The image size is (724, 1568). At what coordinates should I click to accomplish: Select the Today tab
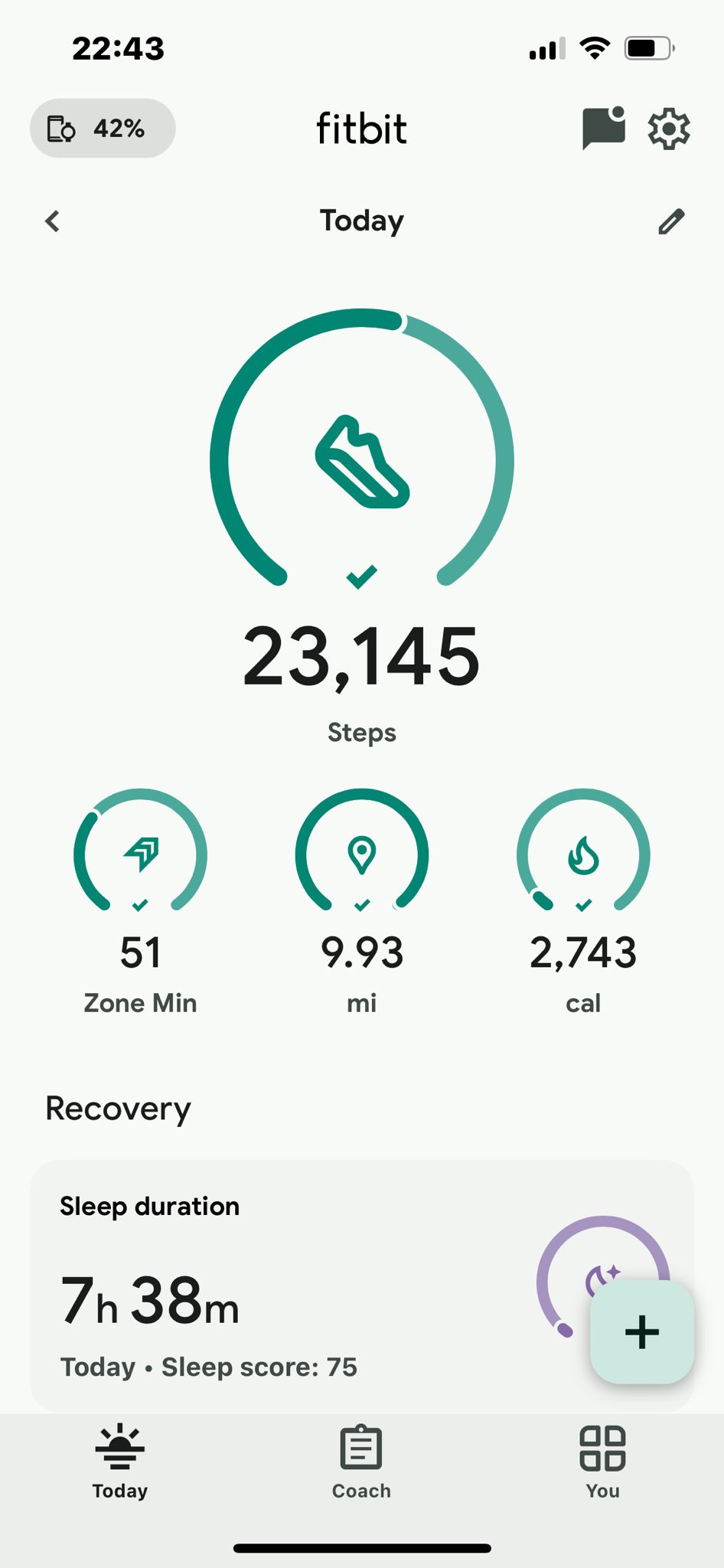pos(120,1462)
